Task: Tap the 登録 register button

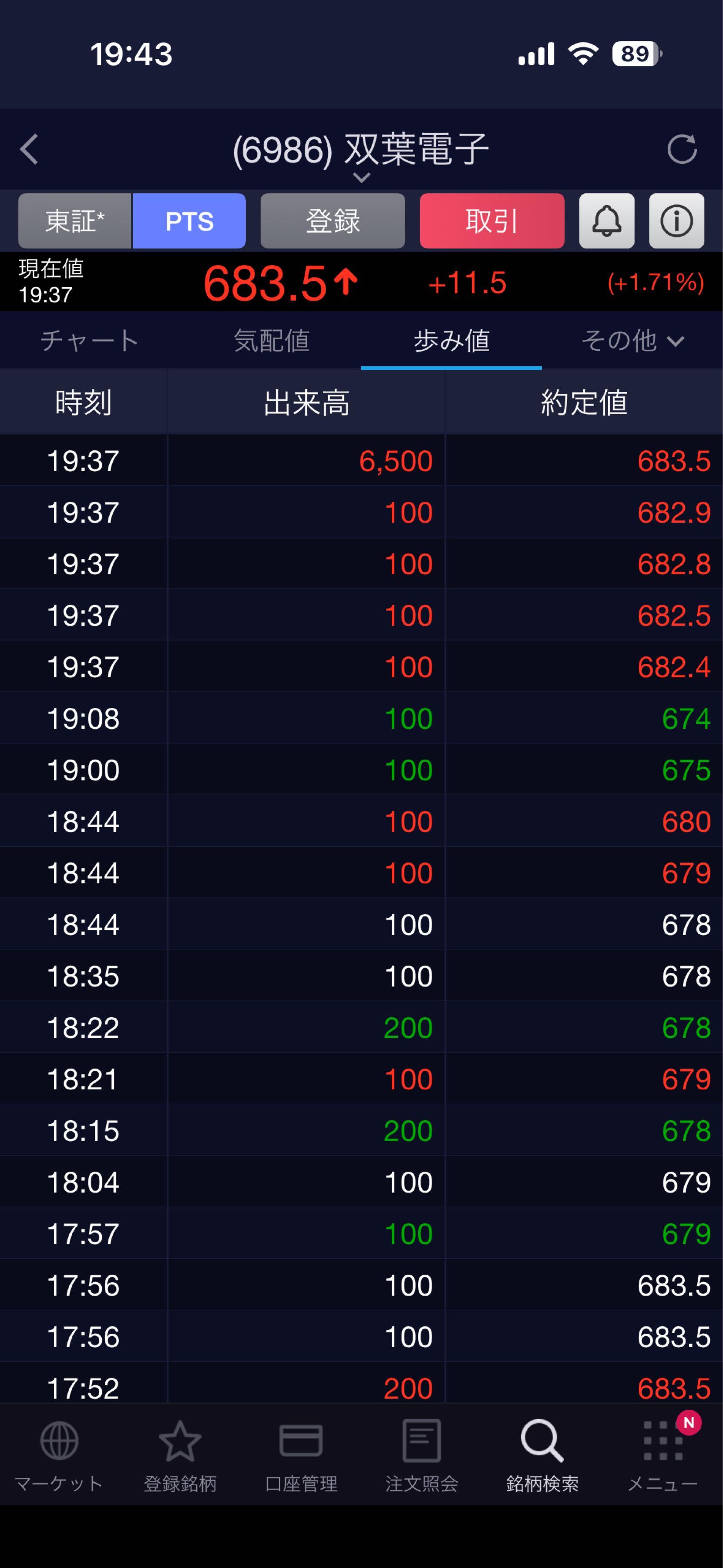Action: click(x=333, y=221)
